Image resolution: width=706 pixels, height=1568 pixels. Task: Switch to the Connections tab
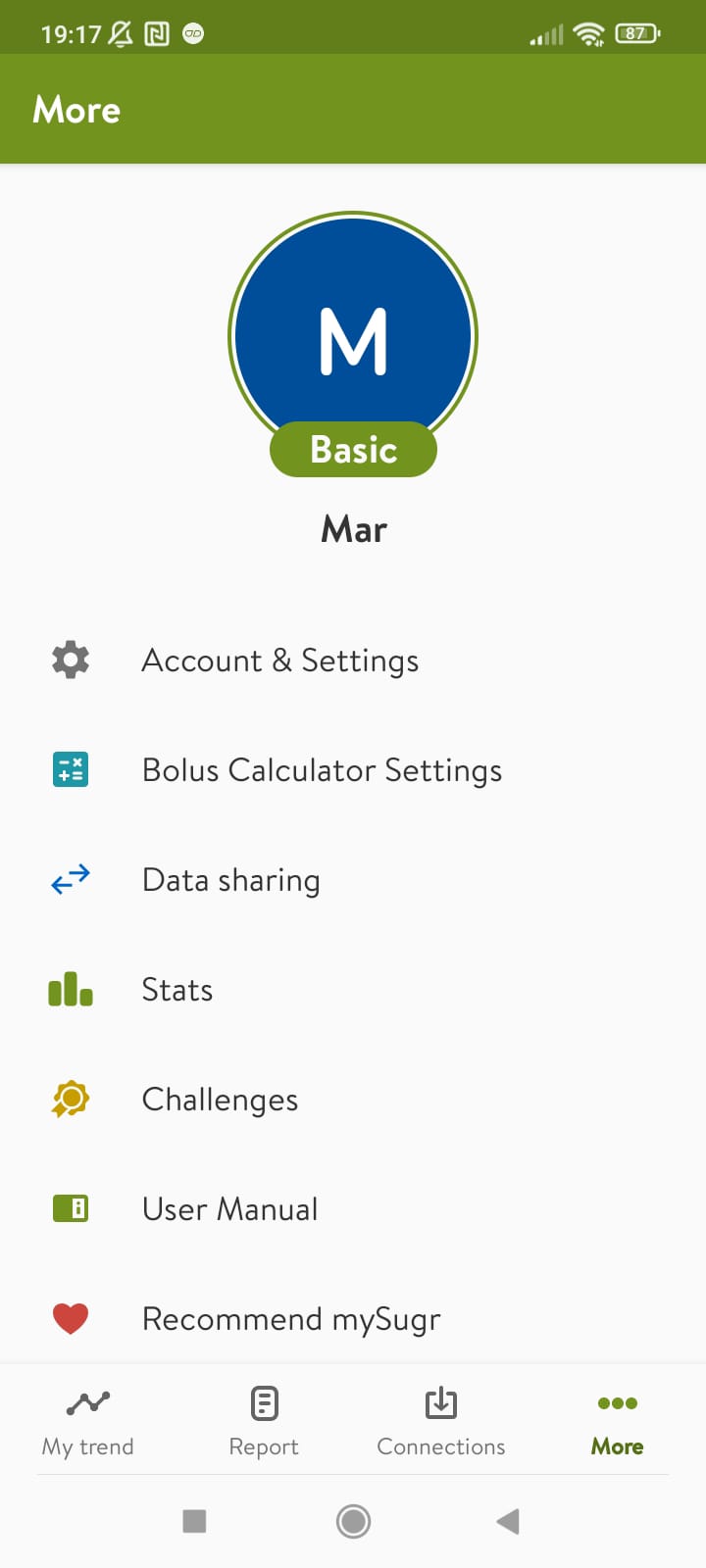441,1421
